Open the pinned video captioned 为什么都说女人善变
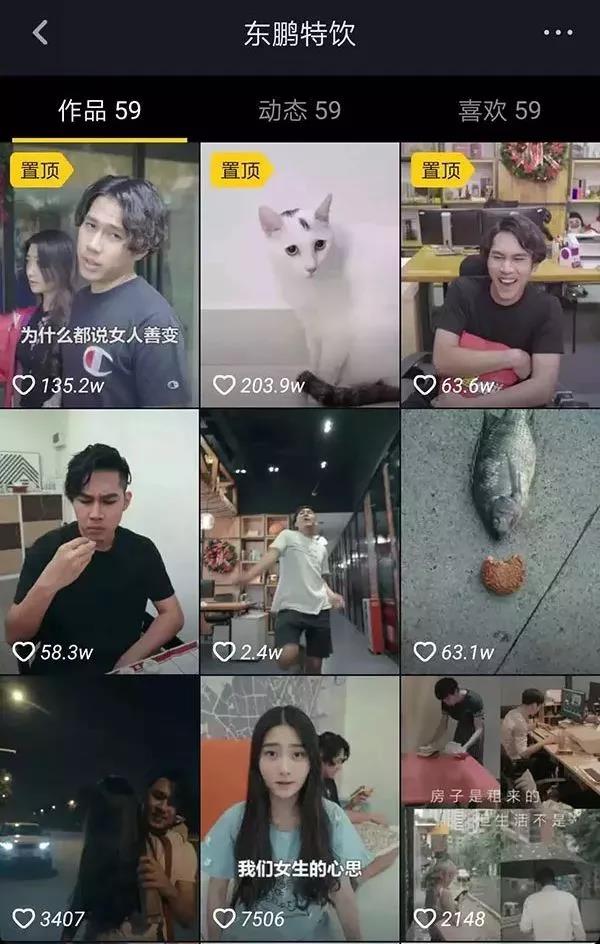Image resolution: width=600 pixels, height=944 pixels. pyautogui.click(x=99, y=274)
